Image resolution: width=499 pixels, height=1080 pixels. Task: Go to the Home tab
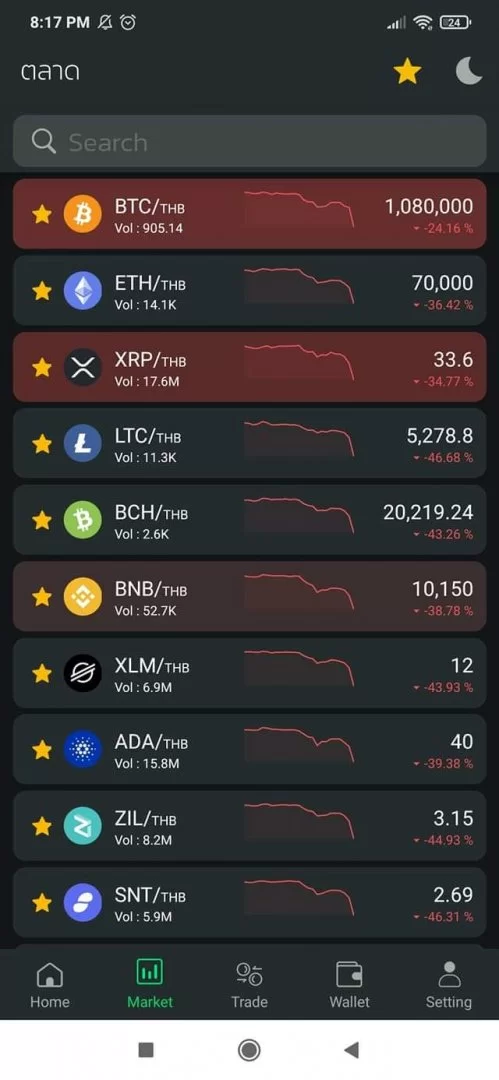[50, 985]
